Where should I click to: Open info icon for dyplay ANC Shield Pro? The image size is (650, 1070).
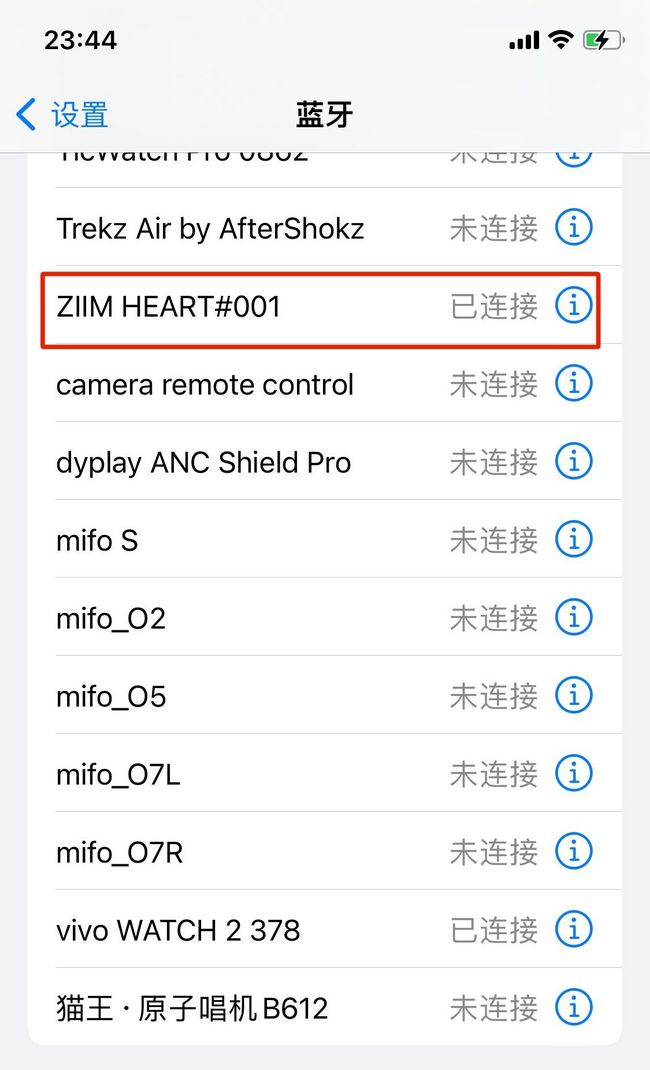click(574, 461)
